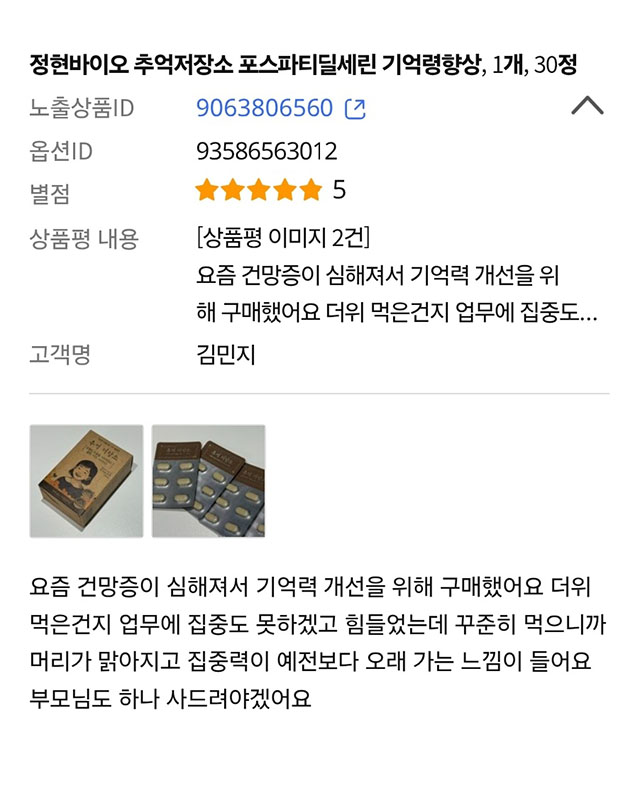View the review photo of the product box
640x805 pixels.
[86, 482]
